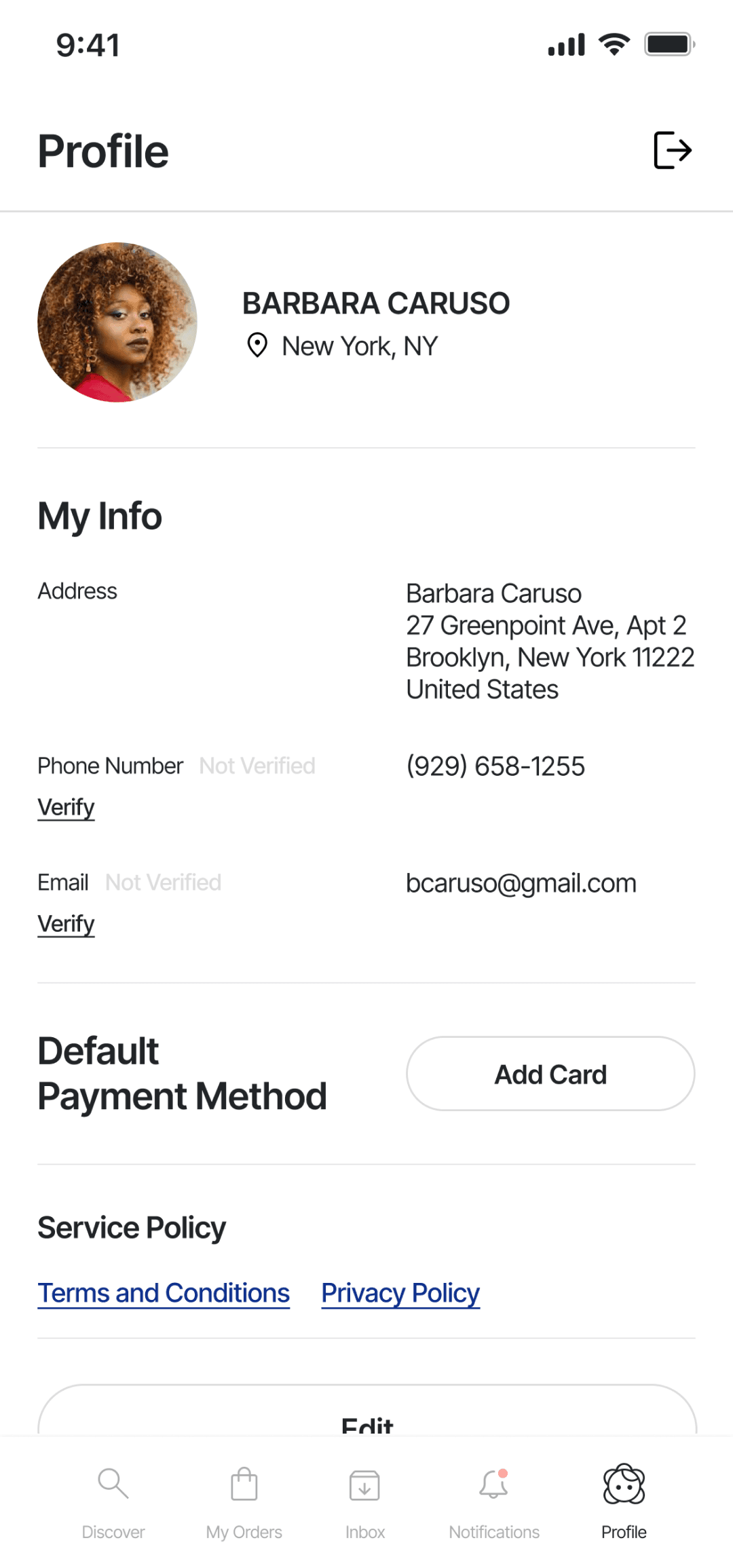The width and height of the screenshot is (733, 1568).
Task: Verify the email address
Action: tap(66, 924)
